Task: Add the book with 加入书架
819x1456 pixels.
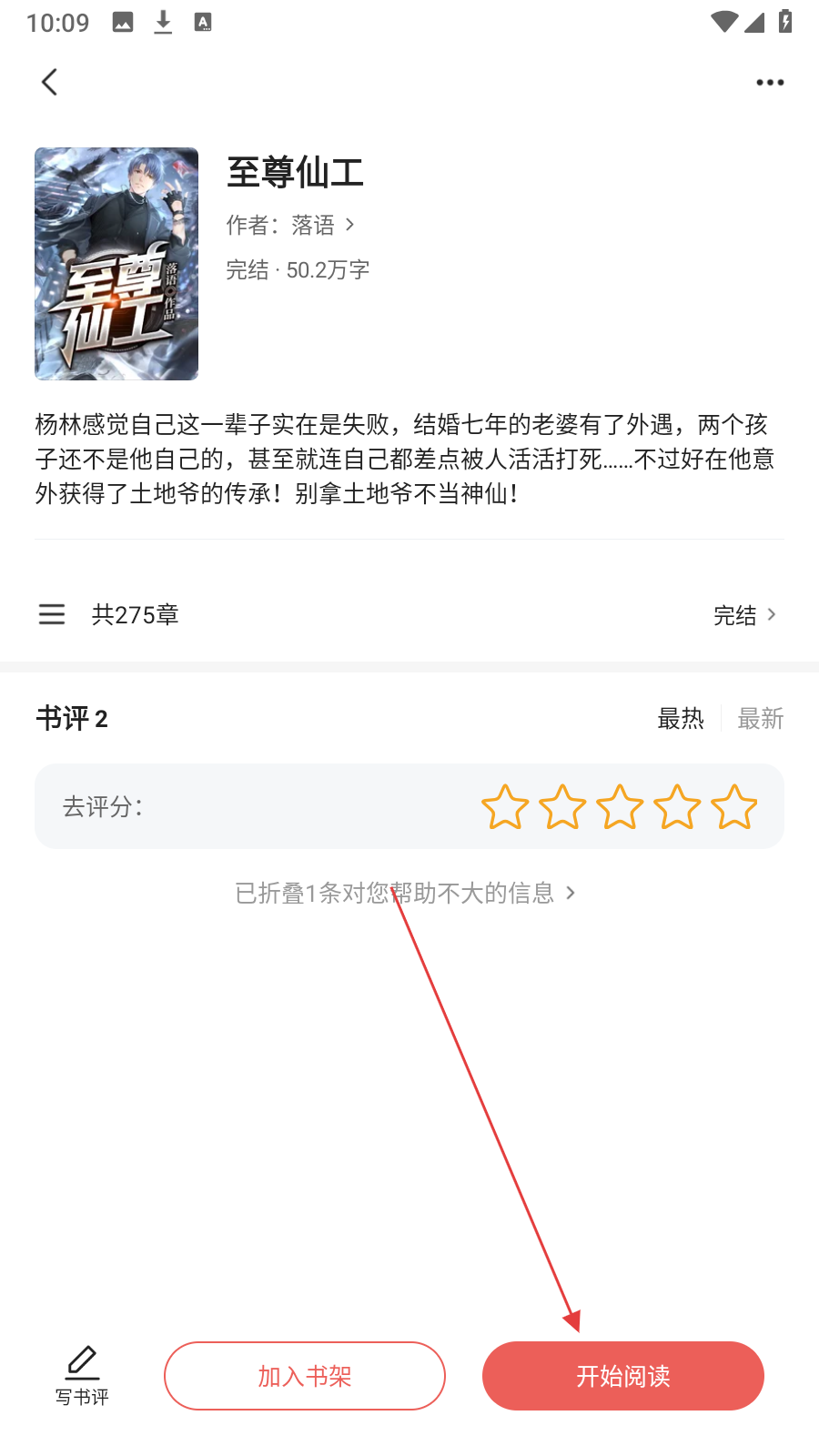Action: coord(305,1376)
